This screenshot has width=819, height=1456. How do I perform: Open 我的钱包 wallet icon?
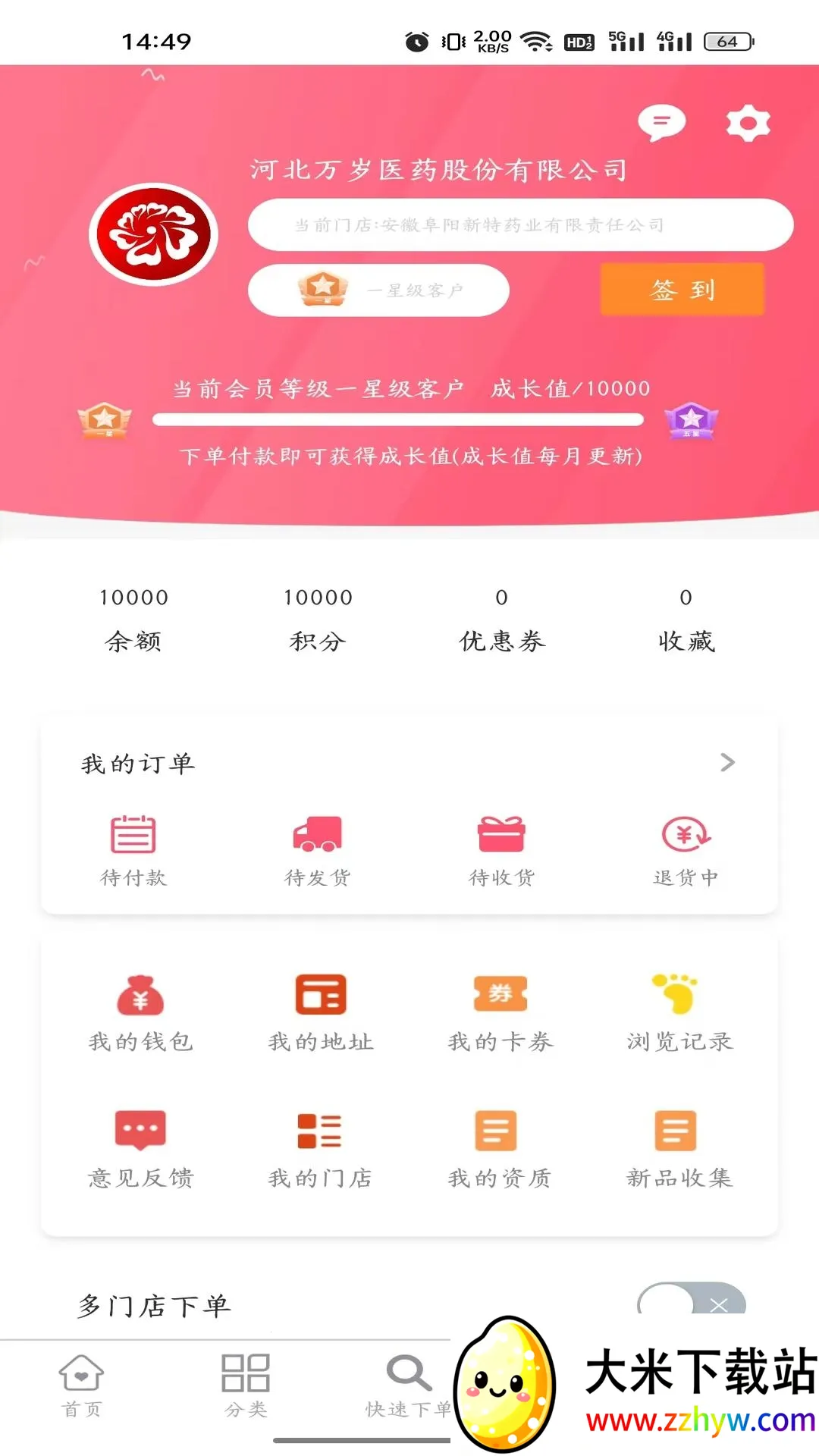coord(140,997)
